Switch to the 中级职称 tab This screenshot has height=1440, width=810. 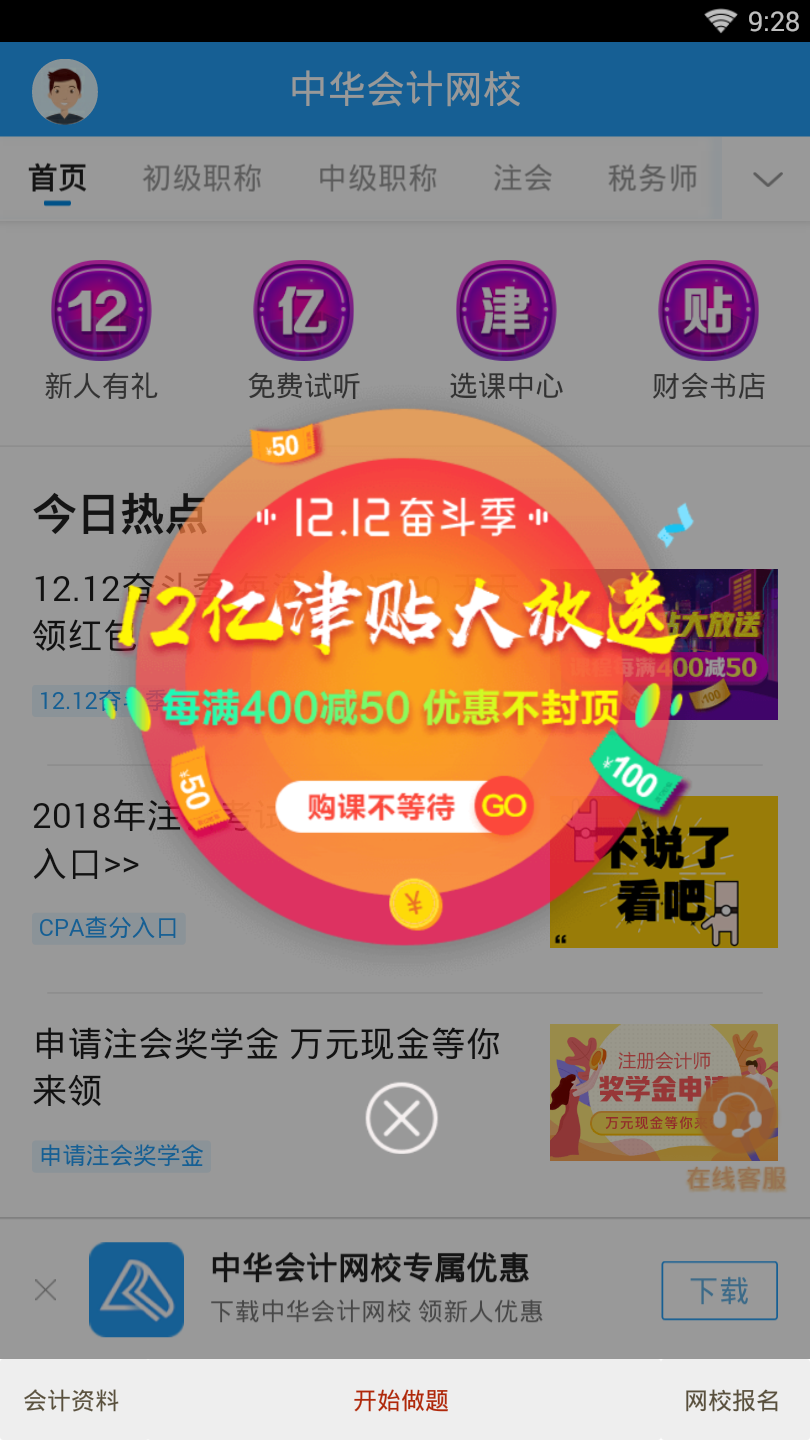click(378, 178)
